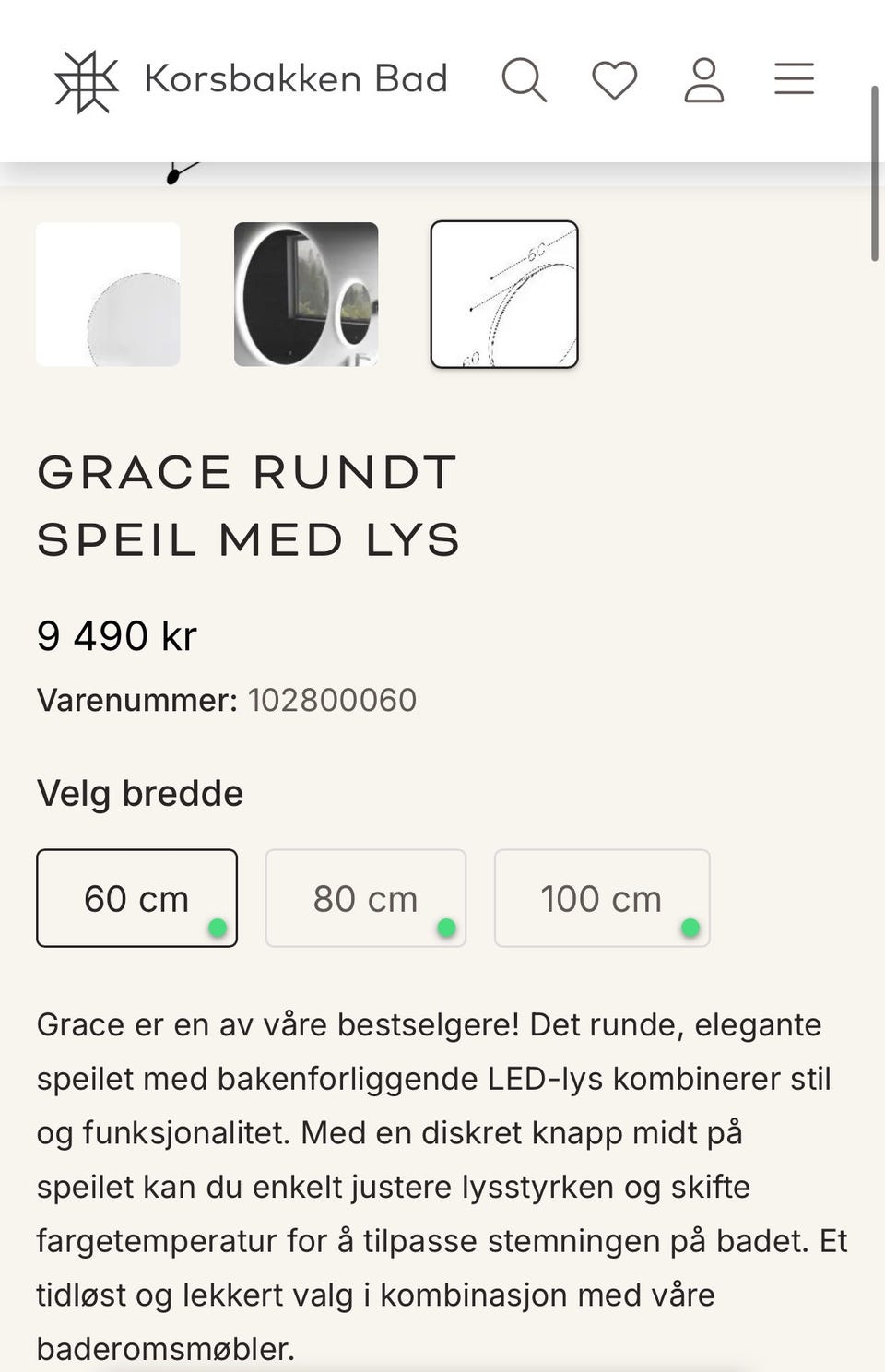Image resolution: width=885 pixels, height=1372 pixels.
Task: Keep the 60 cm width selected
Action: click(136, 897)
